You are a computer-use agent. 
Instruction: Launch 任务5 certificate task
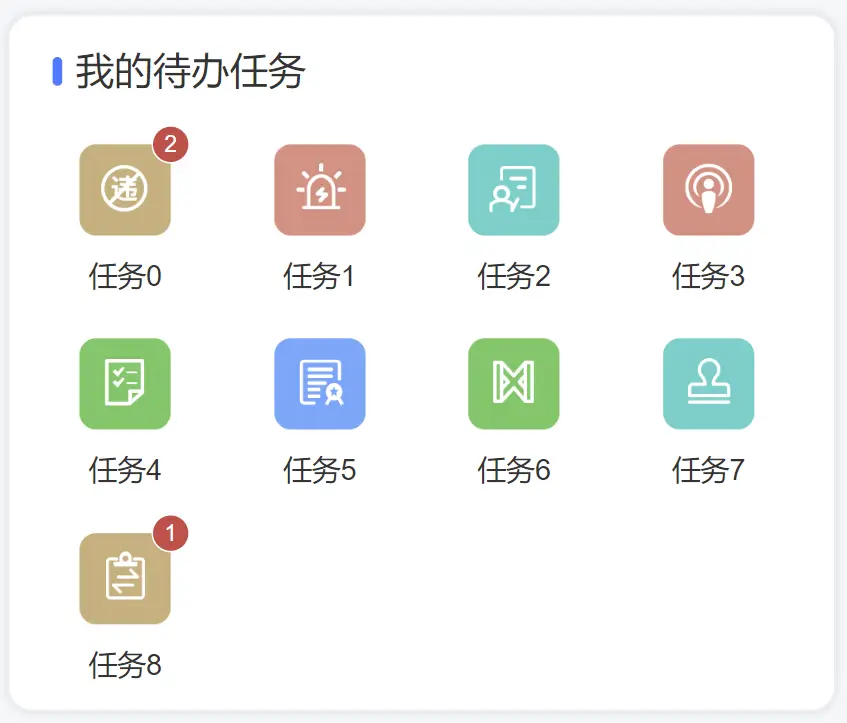coord(320,384)
